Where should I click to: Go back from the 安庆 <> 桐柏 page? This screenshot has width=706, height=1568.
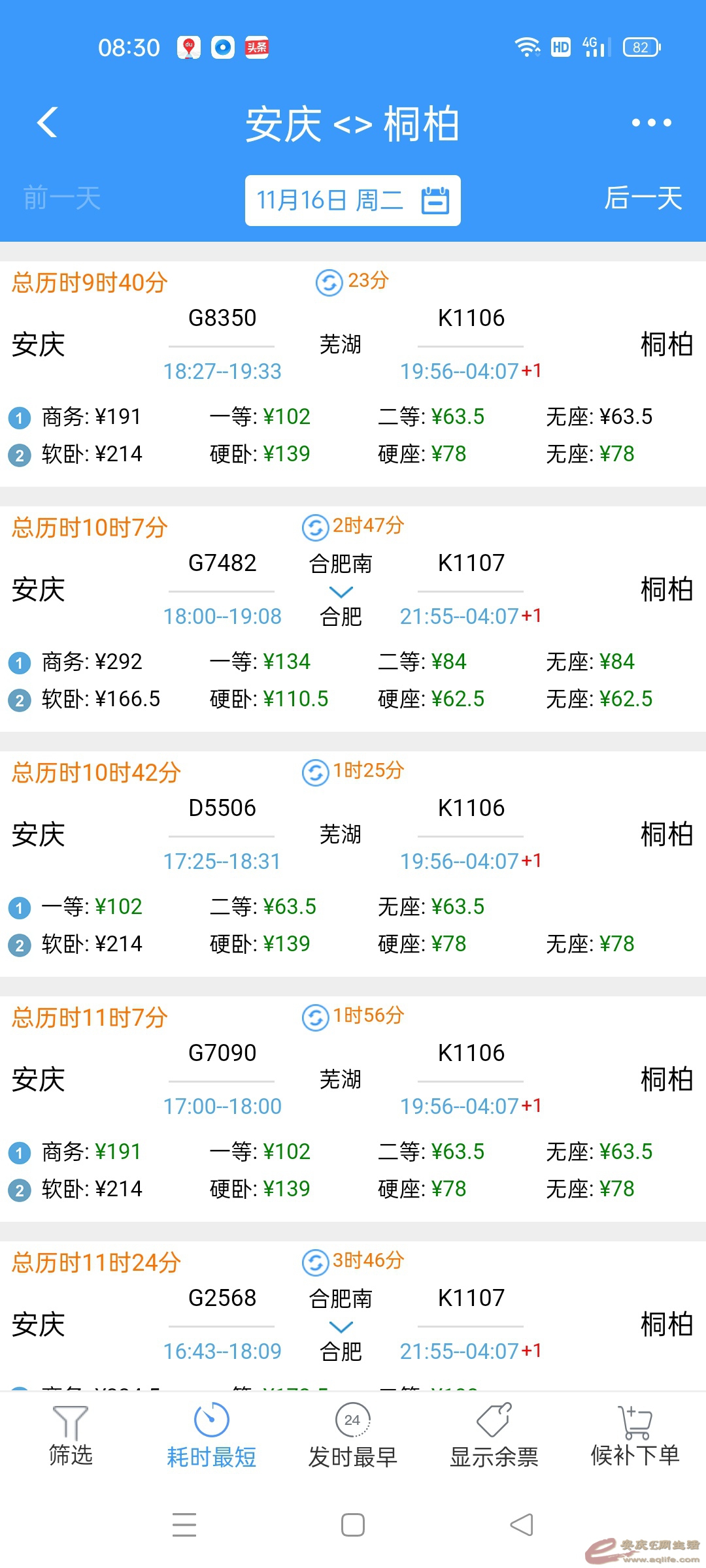click(x=48, y=122)
